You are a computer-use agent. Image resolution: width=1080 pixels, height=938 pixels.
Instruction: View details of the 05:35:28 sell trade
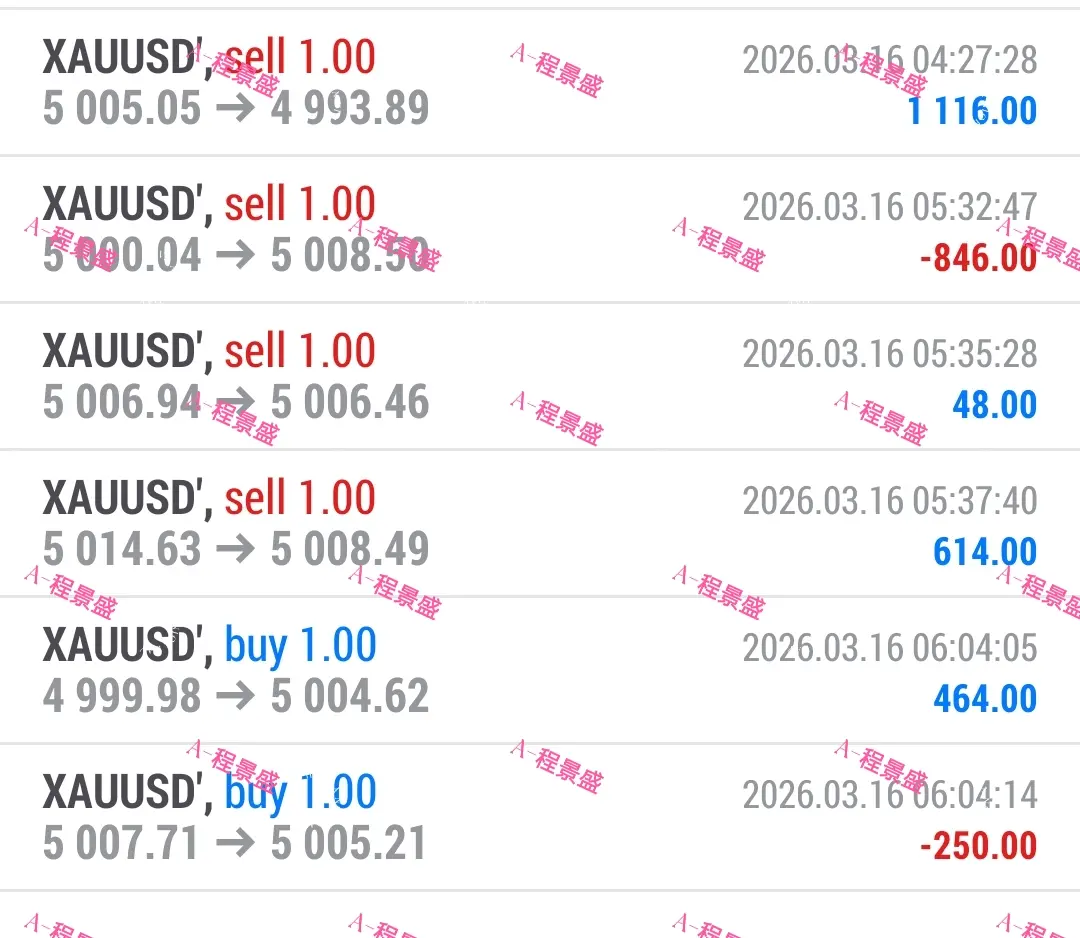pos(540,377)
